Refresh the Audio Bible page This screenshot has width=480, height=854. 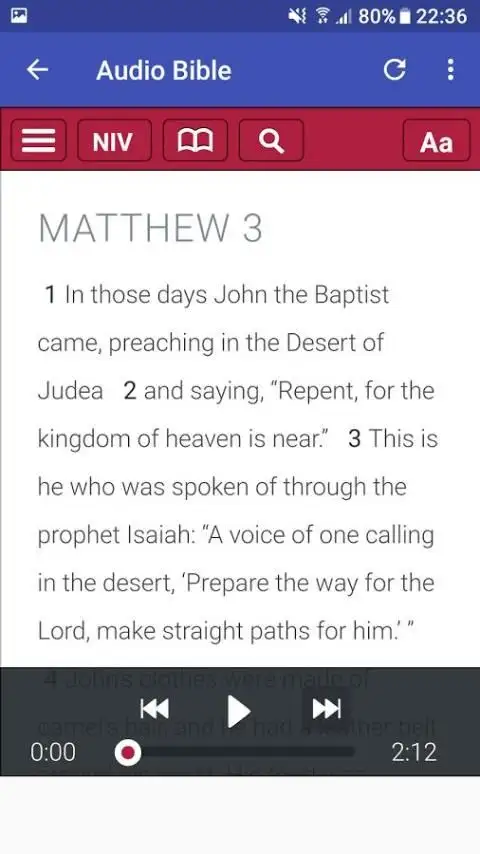[394, 70]
